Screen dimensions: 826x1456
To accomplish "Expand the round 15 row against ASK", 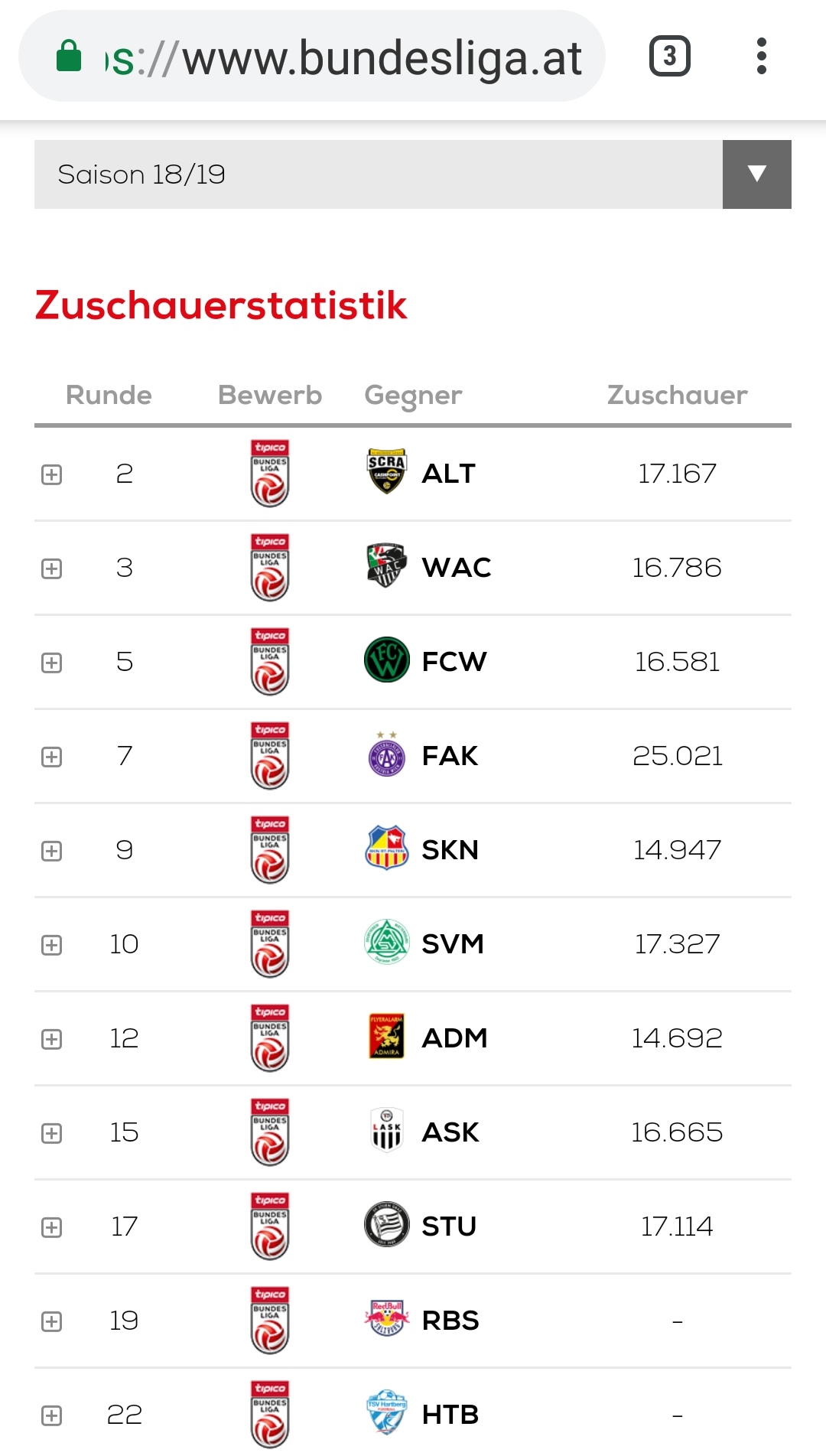I will (x=51, y=1133).
